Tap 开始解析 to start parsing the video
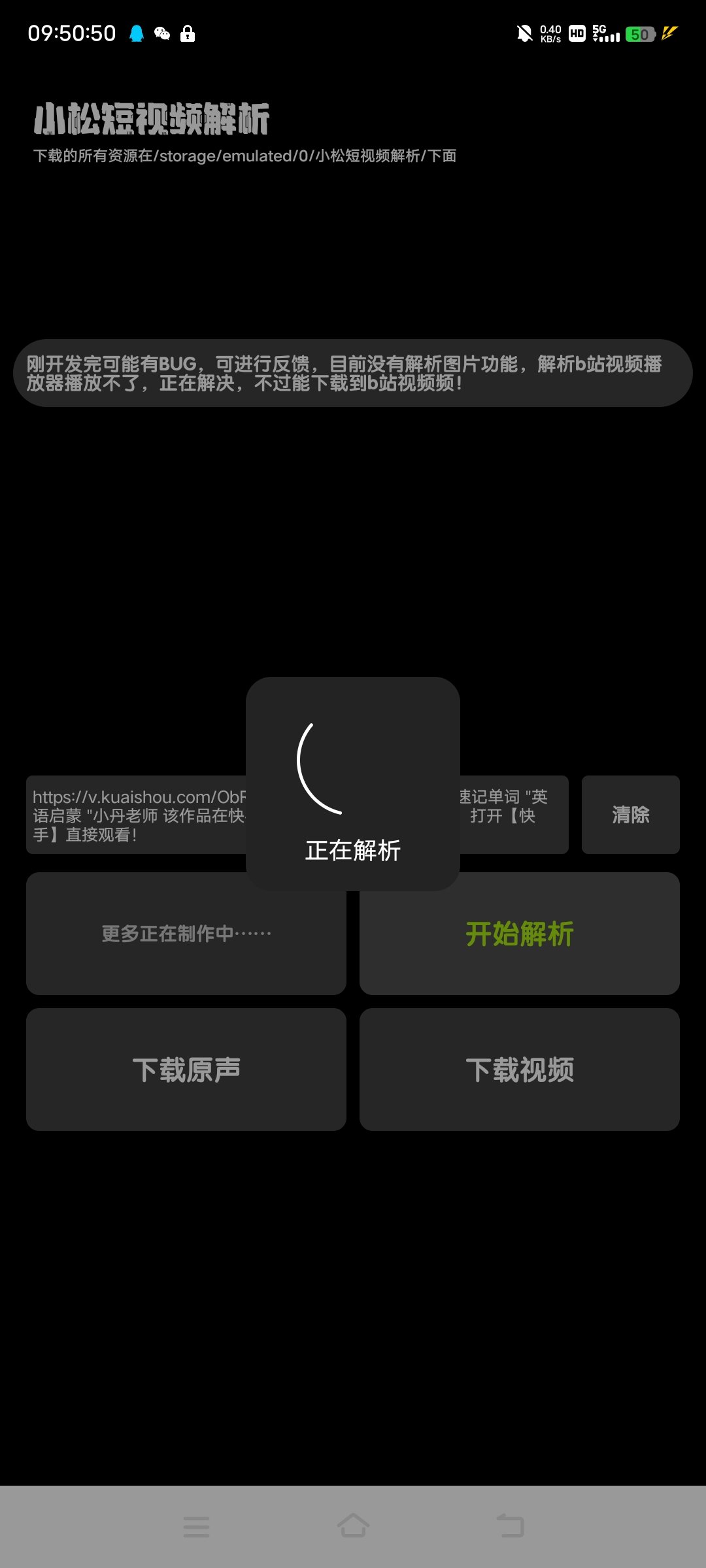The image size is (706, 1568). 520,933
